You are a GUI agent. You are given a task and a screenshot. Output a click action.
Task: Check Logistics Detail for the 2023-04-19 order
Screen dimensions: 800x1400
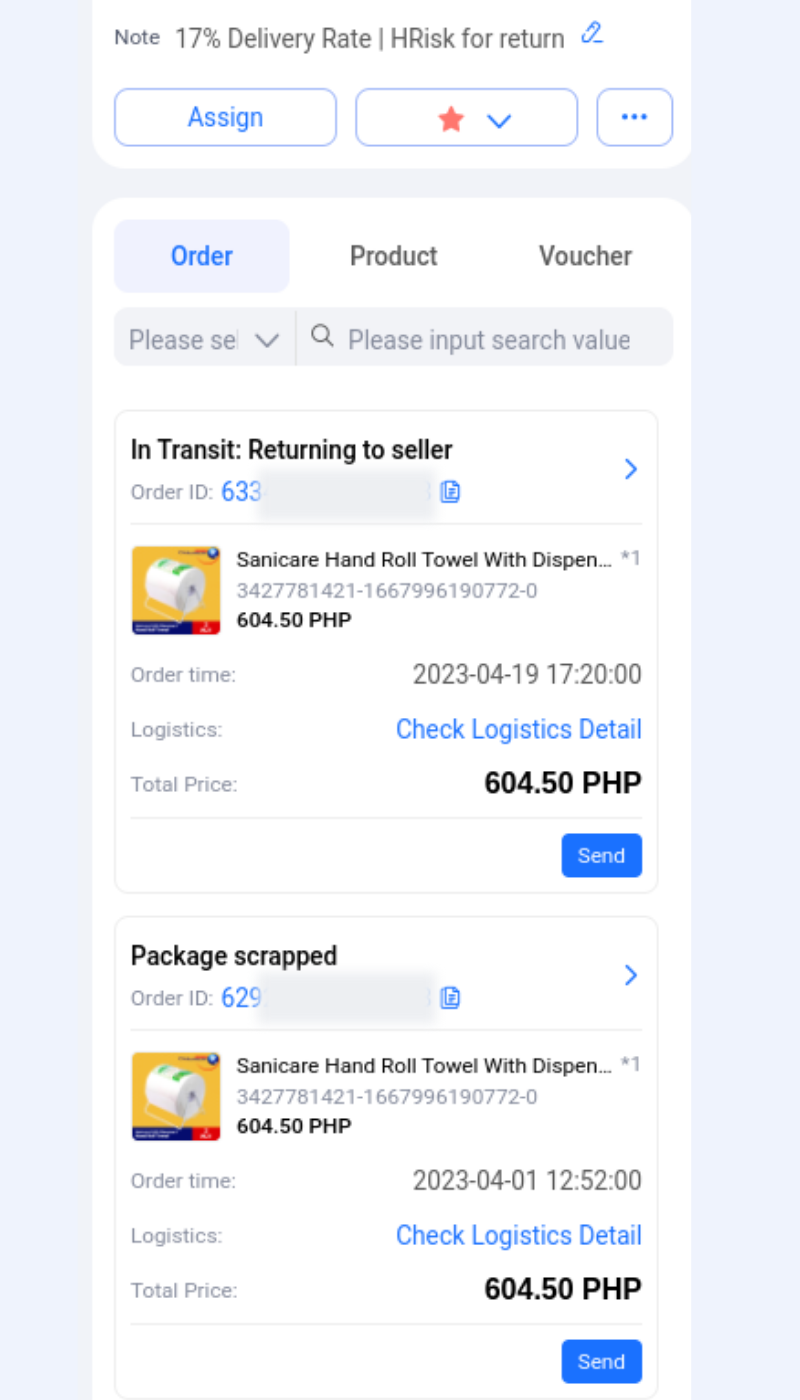518,729
